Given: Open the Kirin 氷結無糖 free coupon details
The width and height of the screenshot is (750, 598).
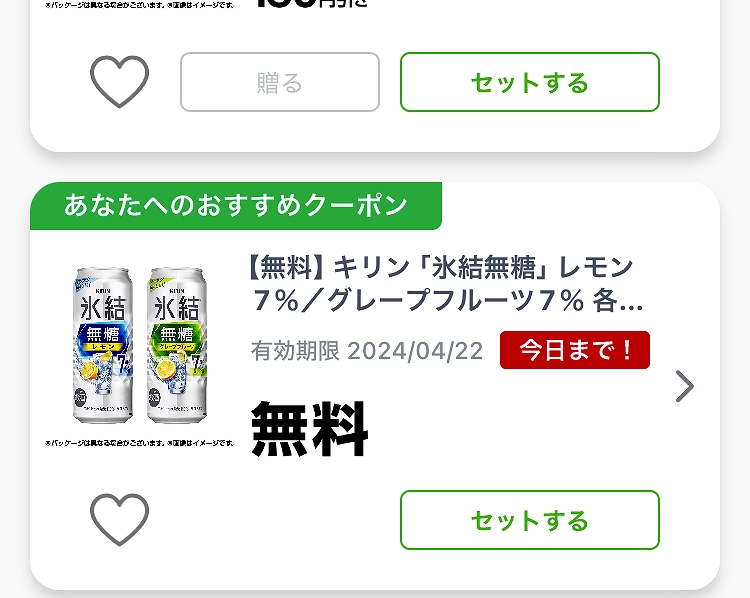Looking at the screenshot, I should tap(684, 386).
